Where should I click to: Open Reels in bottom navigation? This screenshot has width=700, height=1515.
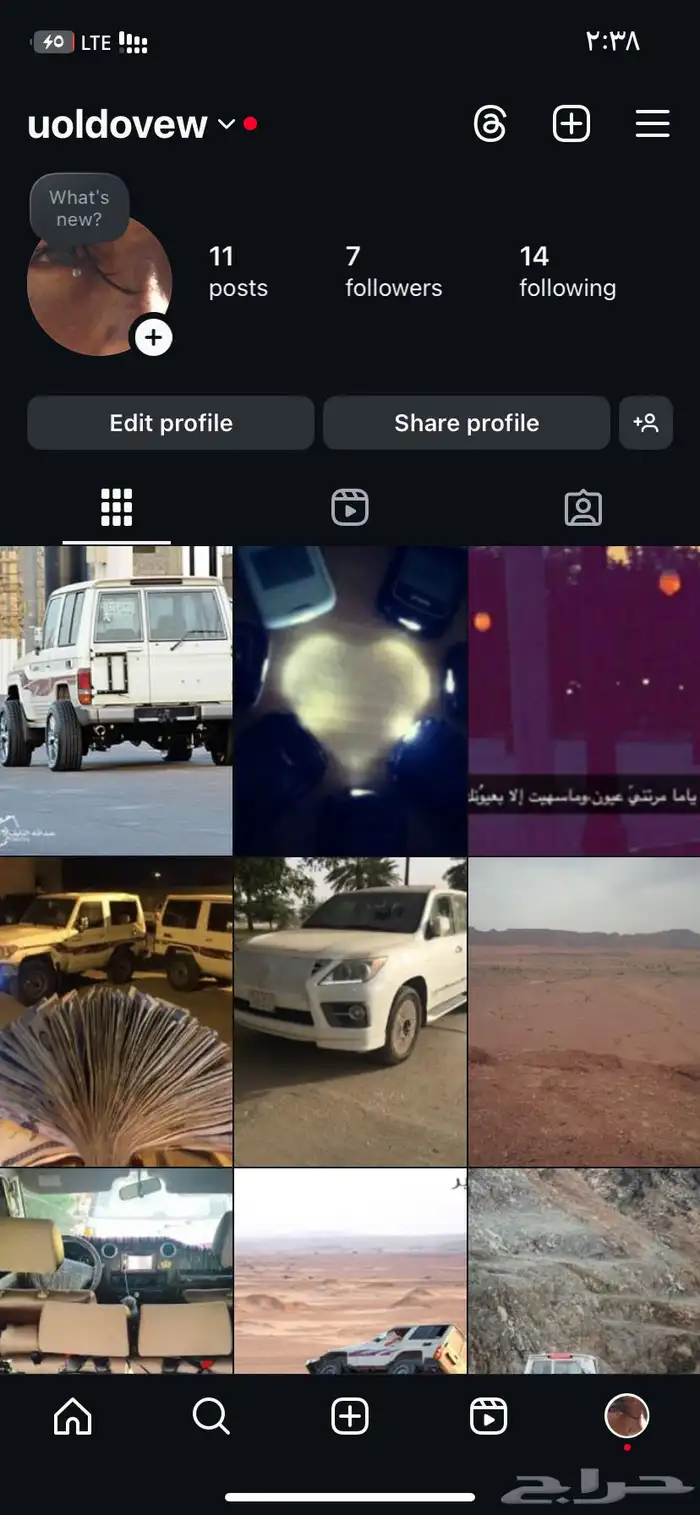[x=488, y=1416]
